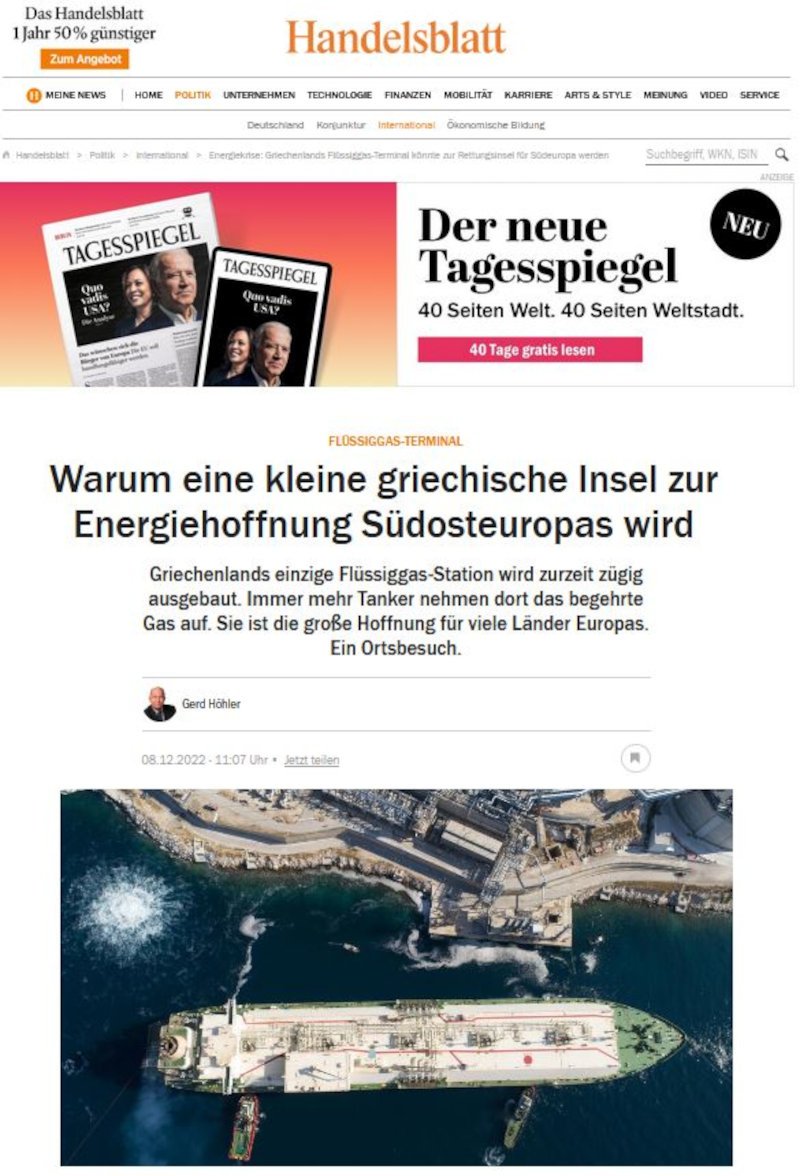The image size is (800, 1176).
Task: Select the Deutschland subcategory
Action: click(275, 125)
